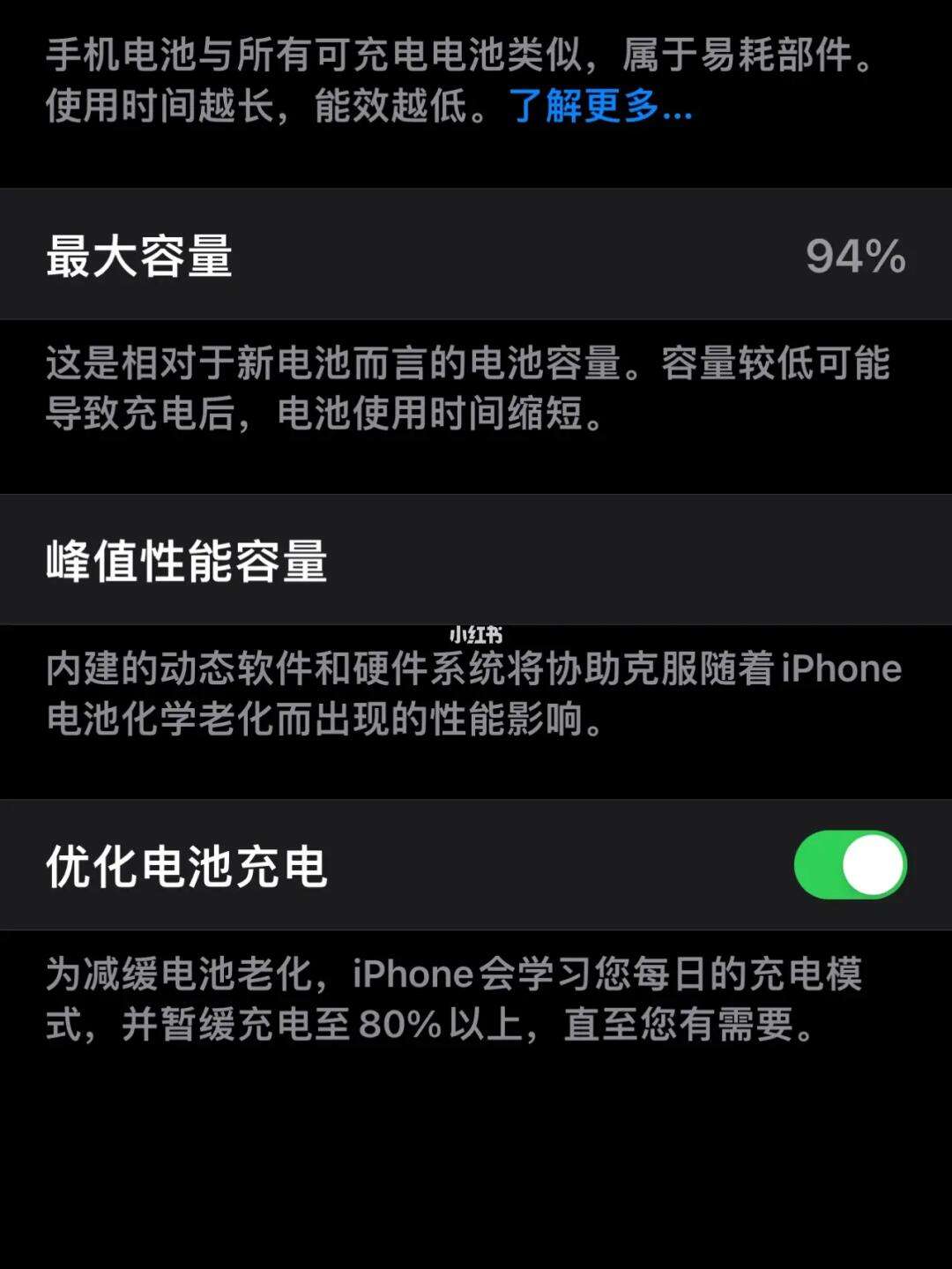Disable the 优化电池充电 switch
The image size is (952, 1269).
(x=850, y=865)
